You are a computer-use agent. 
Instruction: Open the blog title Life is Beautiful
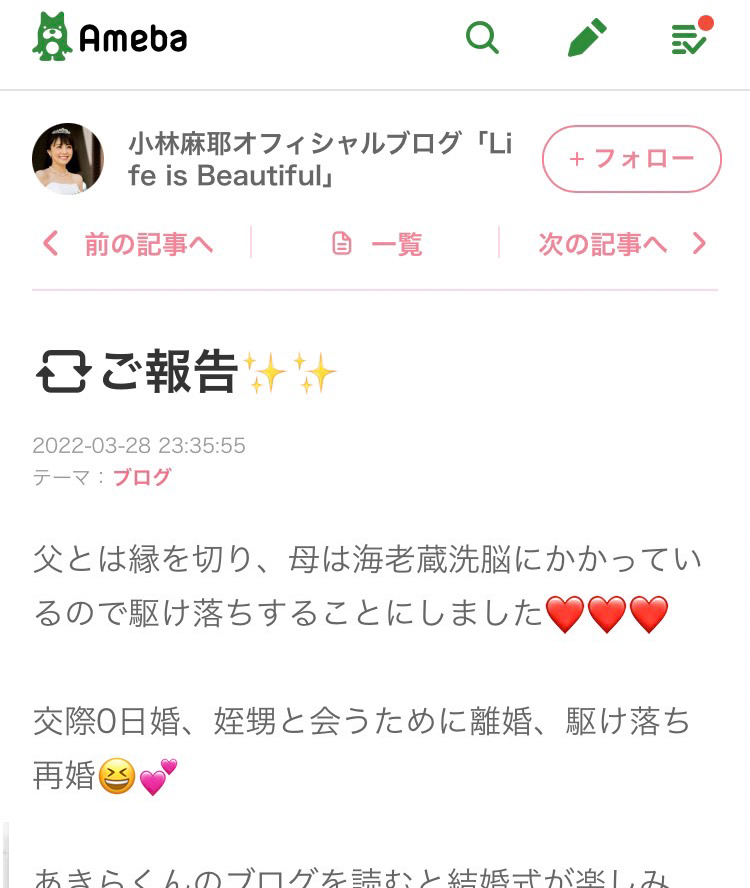[x=320, y=159]
